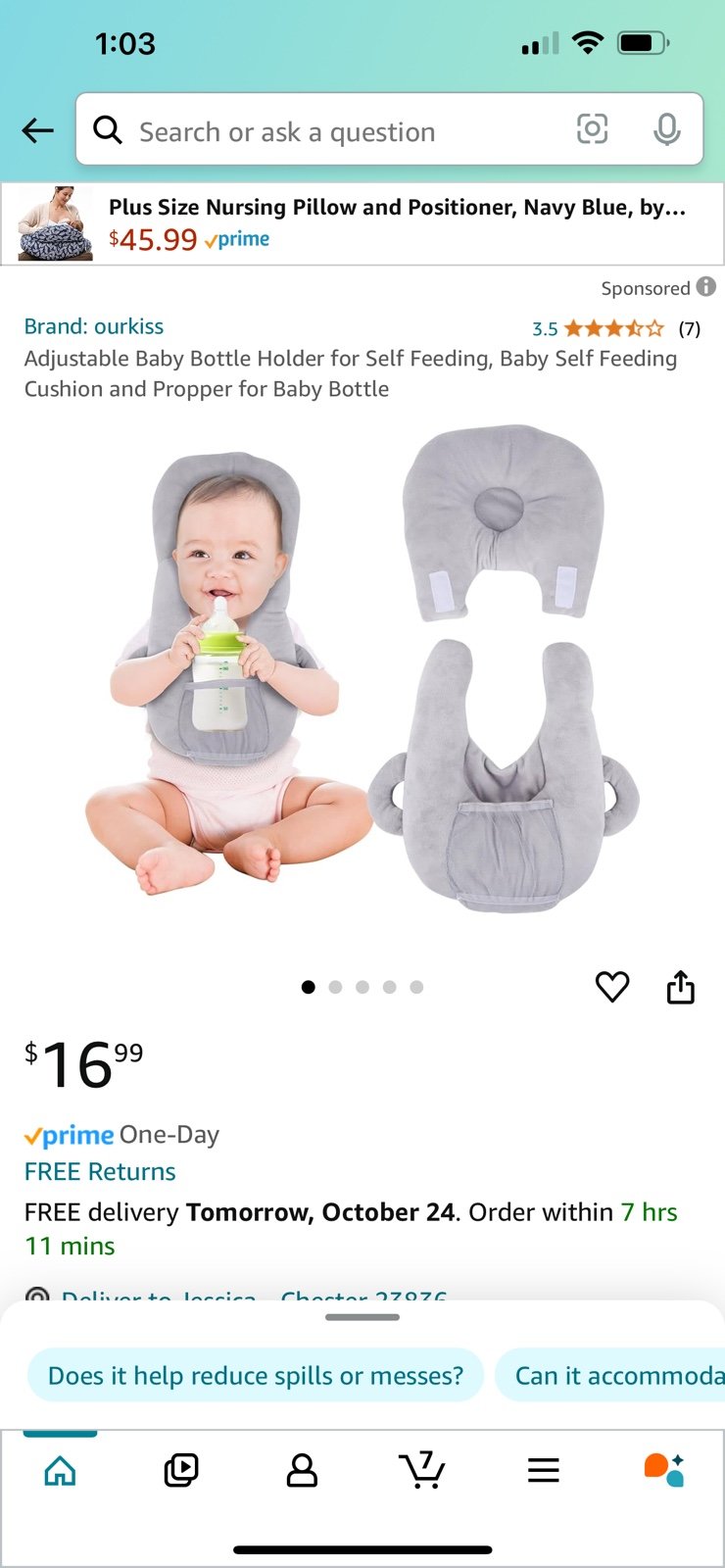Image resolution: width=725 pixels, height=1568 pixels.
Task: Start voice search with the microphone
Action: pyautogui.click(x=667, y=129)
